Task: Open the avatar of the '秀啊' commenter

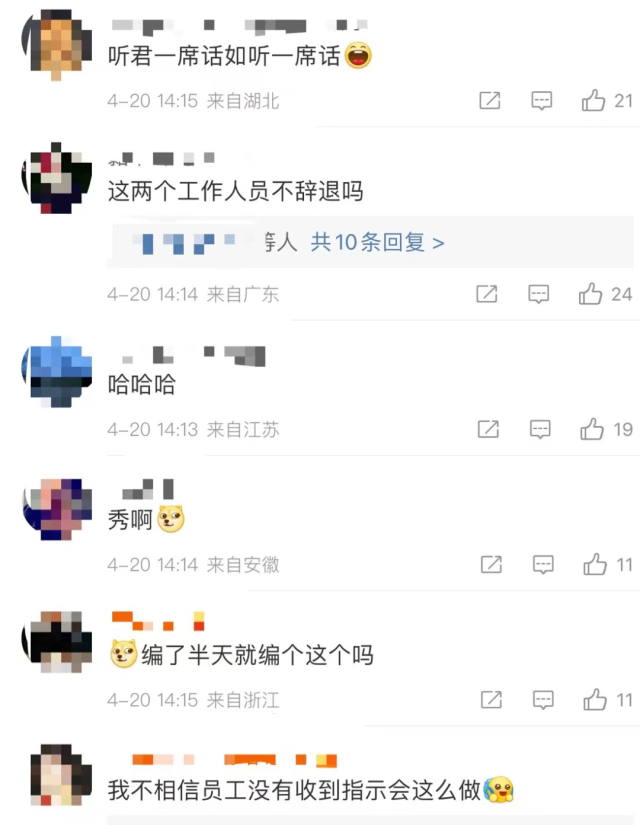Action: 56,508
